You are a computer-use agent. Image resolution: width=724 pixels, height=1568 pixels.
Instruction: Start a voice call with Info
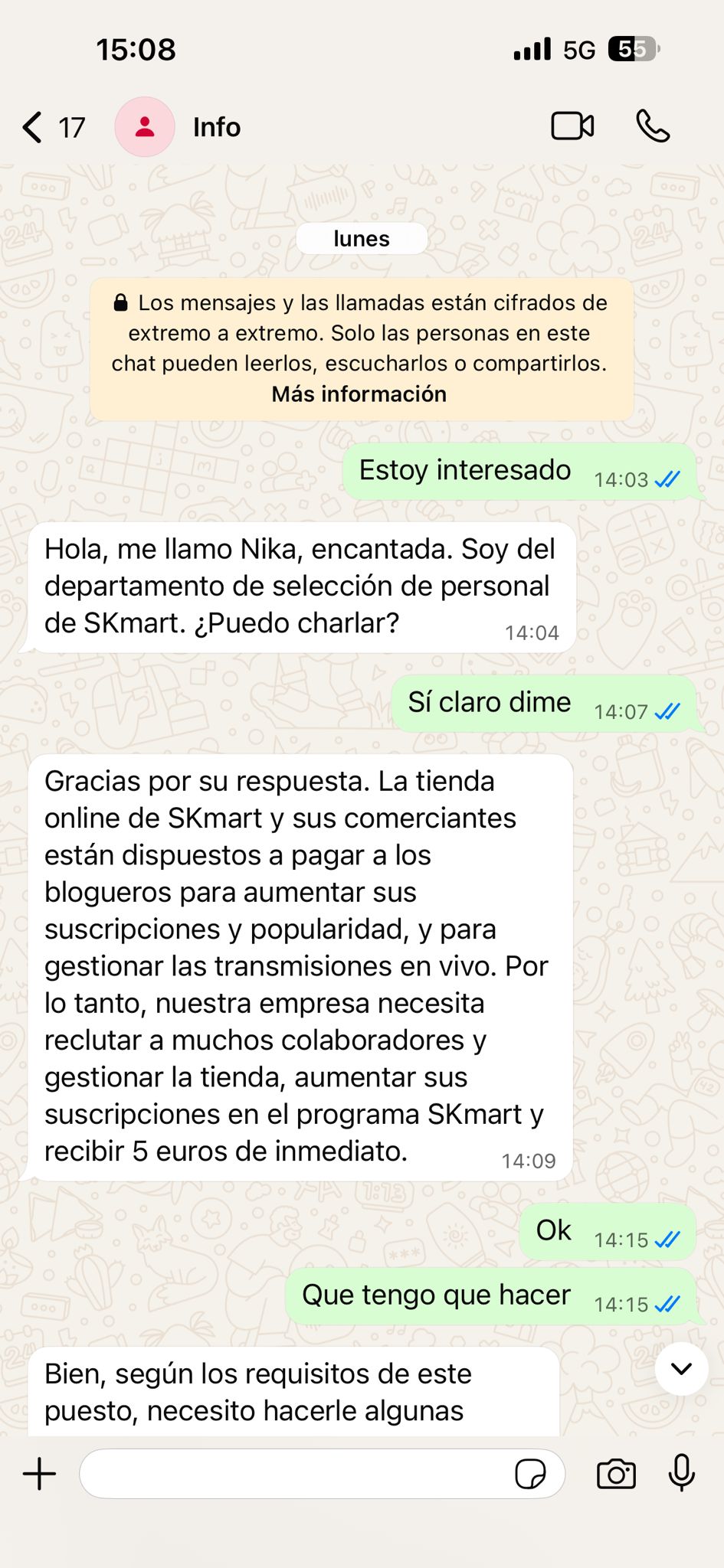click(653, 126)
